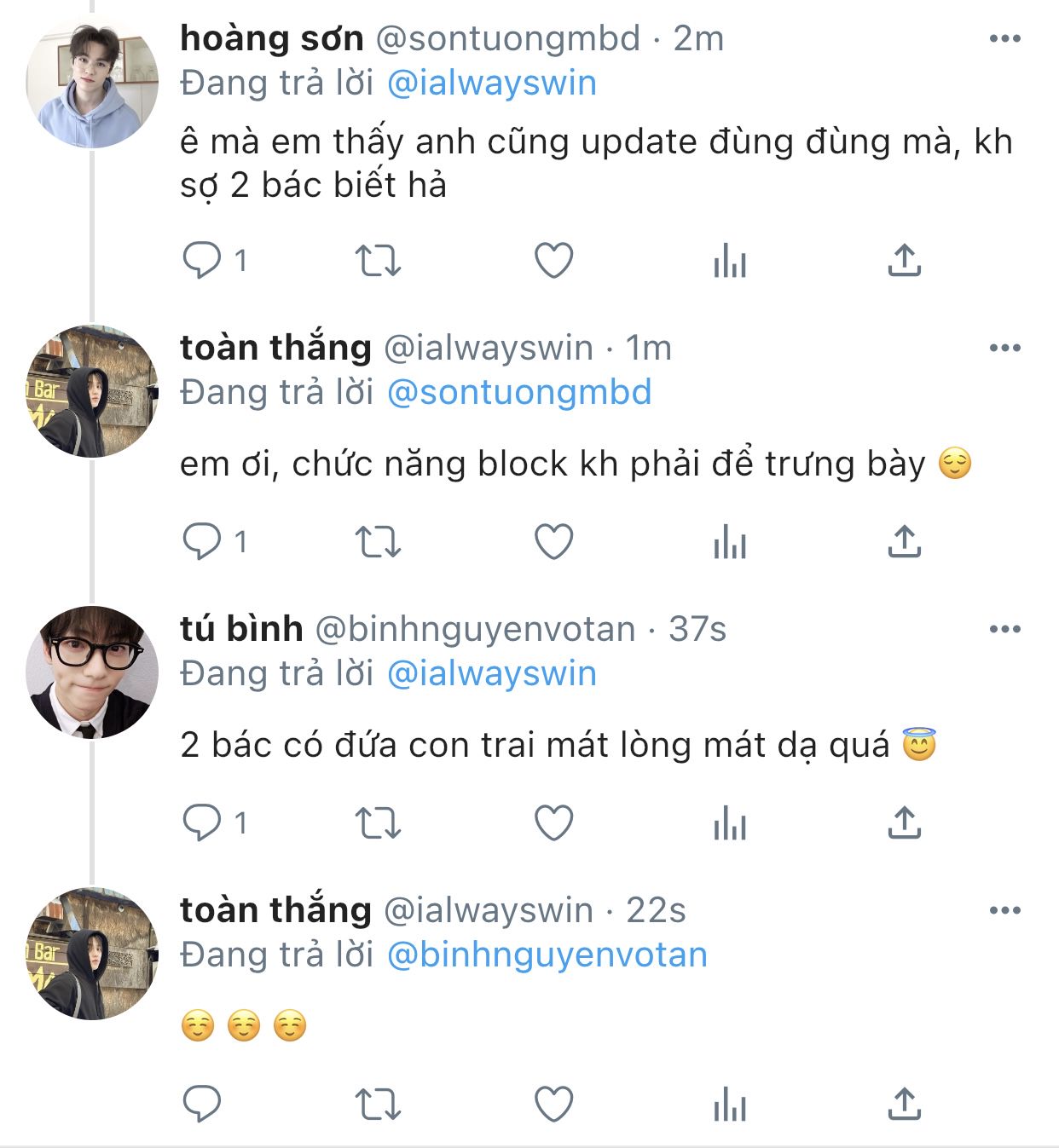Reply to tú bình's tweet
Viewport: 1059px width, 1148px height.
click(x=202, y=823)
